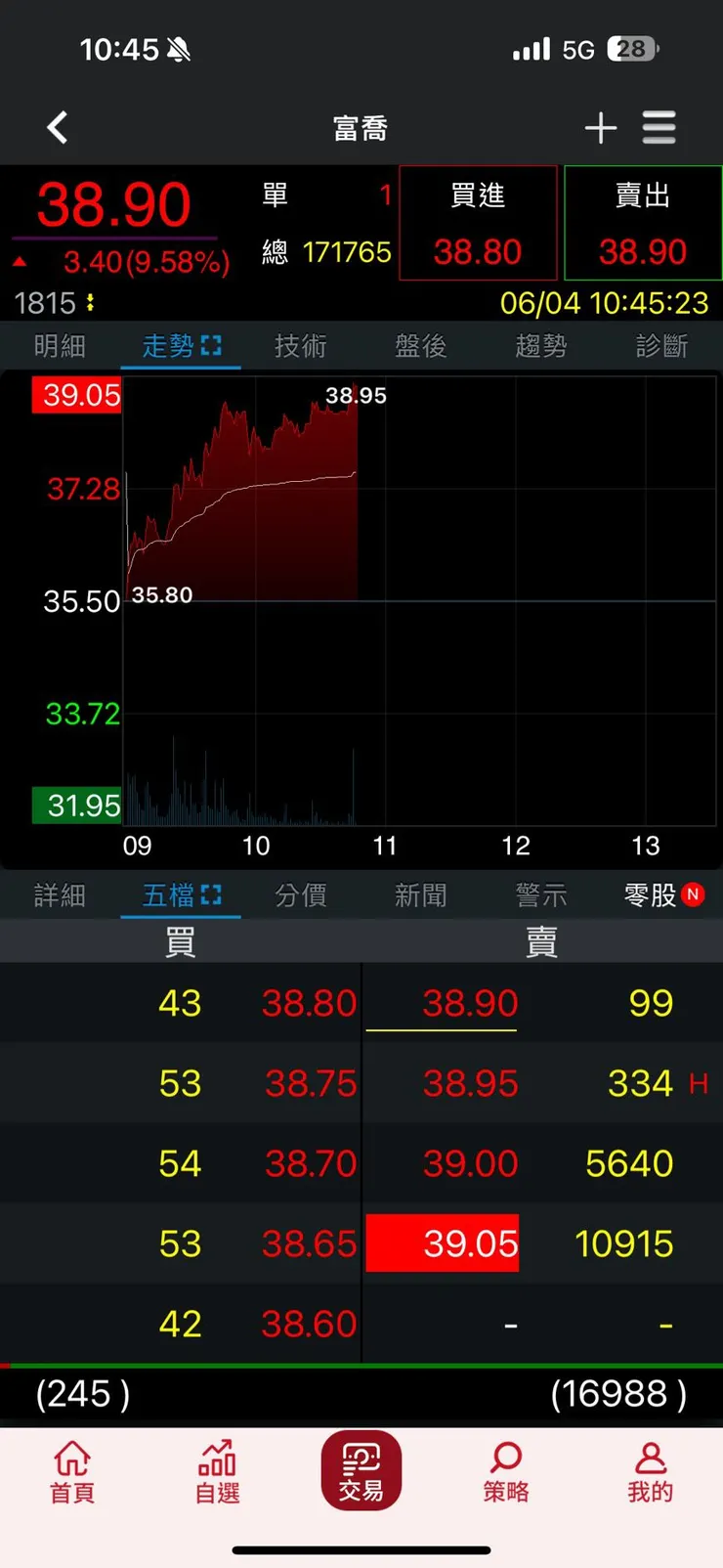This screenshot has height=1568, width=723.
Task: Tap the 買進 38.80 button
Action: coord(478,223)
